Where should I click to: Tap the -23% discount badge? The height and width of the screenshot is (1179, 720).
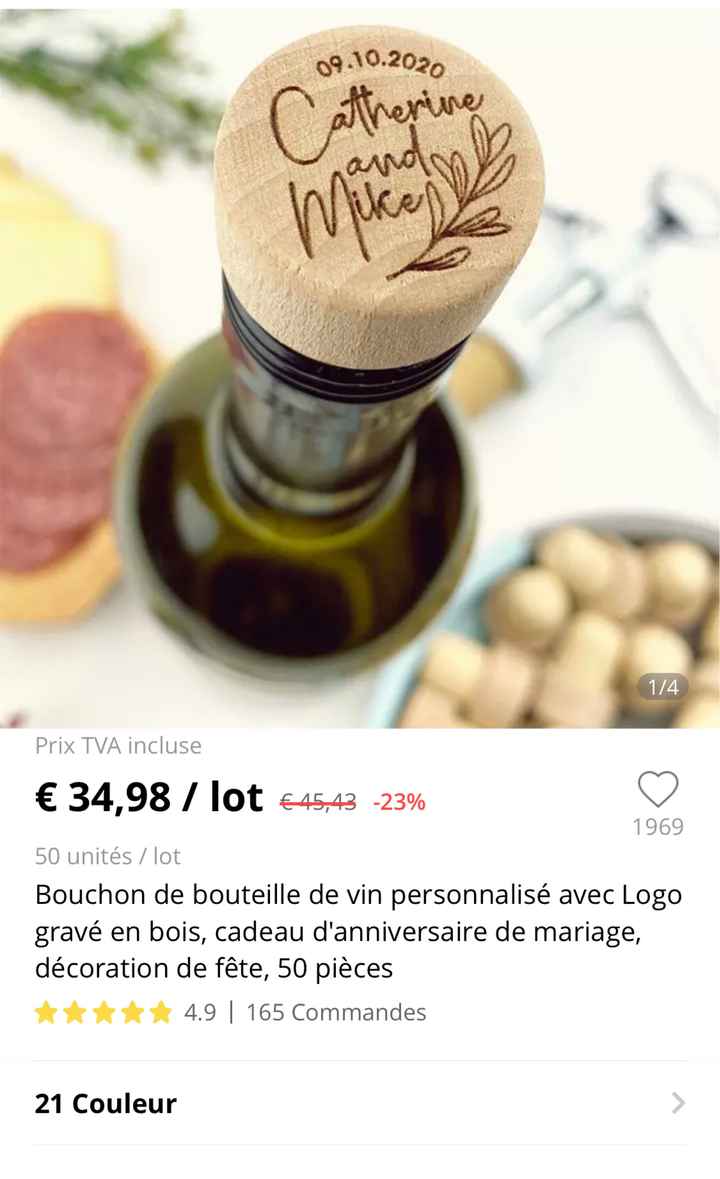[x=398, y=800]
